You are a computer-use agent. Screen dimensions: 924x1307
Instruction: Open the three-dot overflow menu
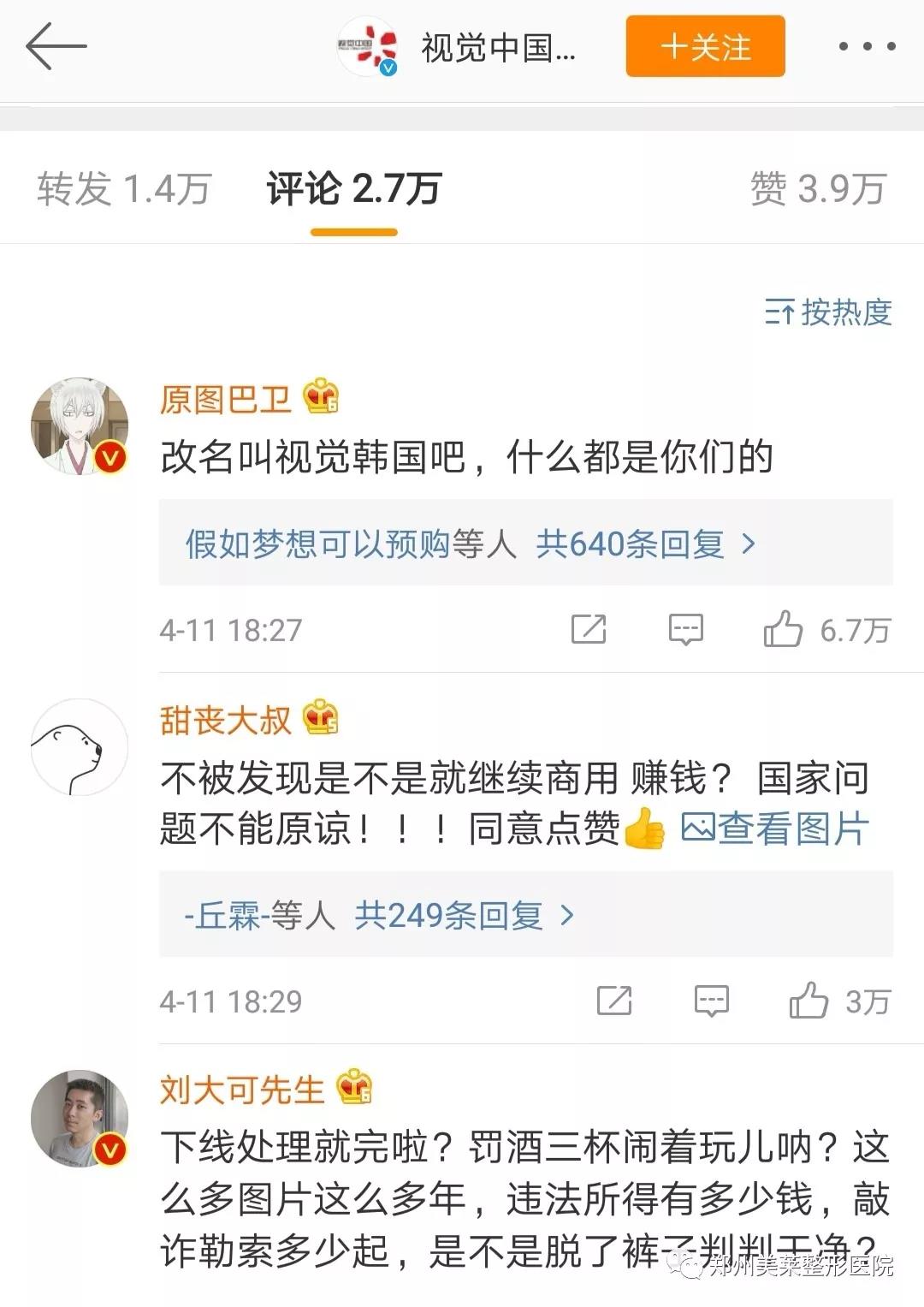(867, 47)
